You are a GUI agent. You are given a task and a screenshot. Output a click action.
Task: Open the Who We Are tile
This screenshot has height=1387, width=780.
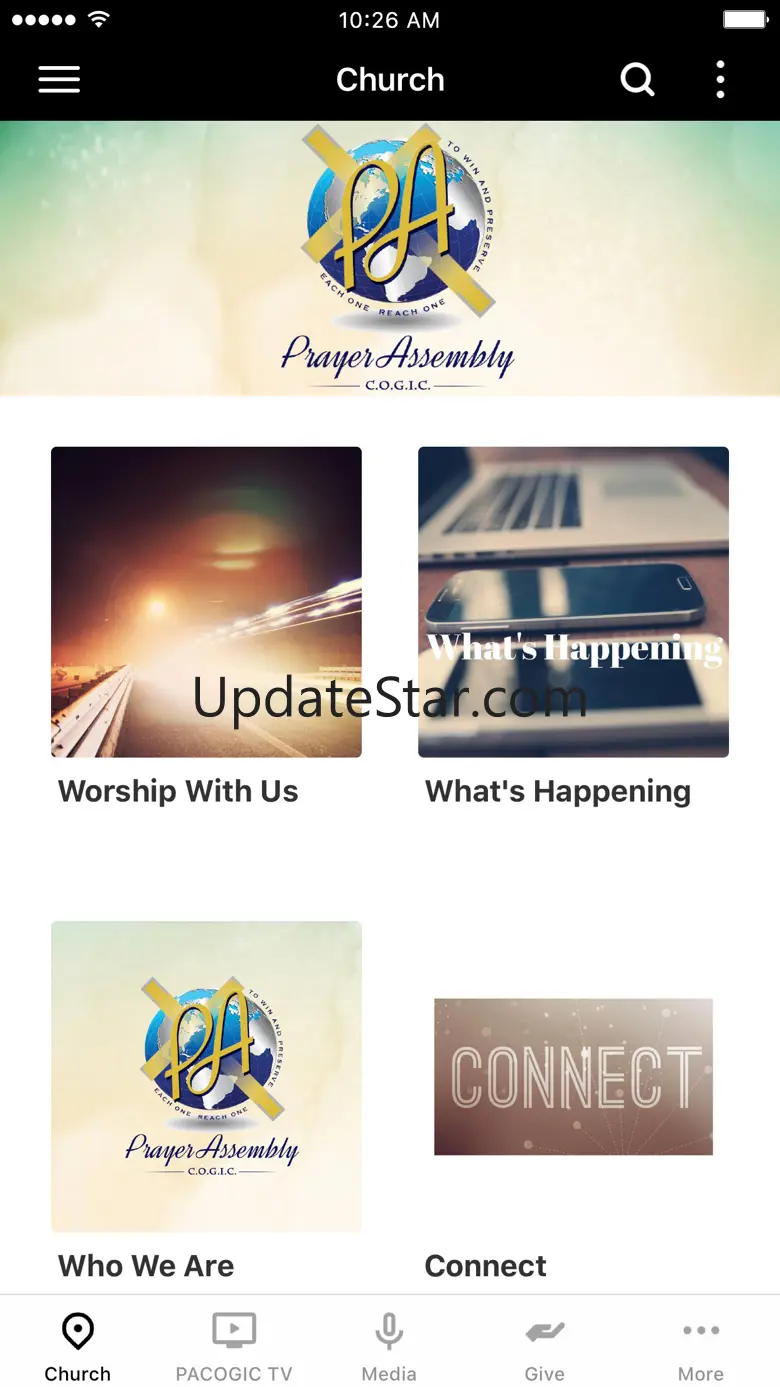click(x=206, y=1076)
